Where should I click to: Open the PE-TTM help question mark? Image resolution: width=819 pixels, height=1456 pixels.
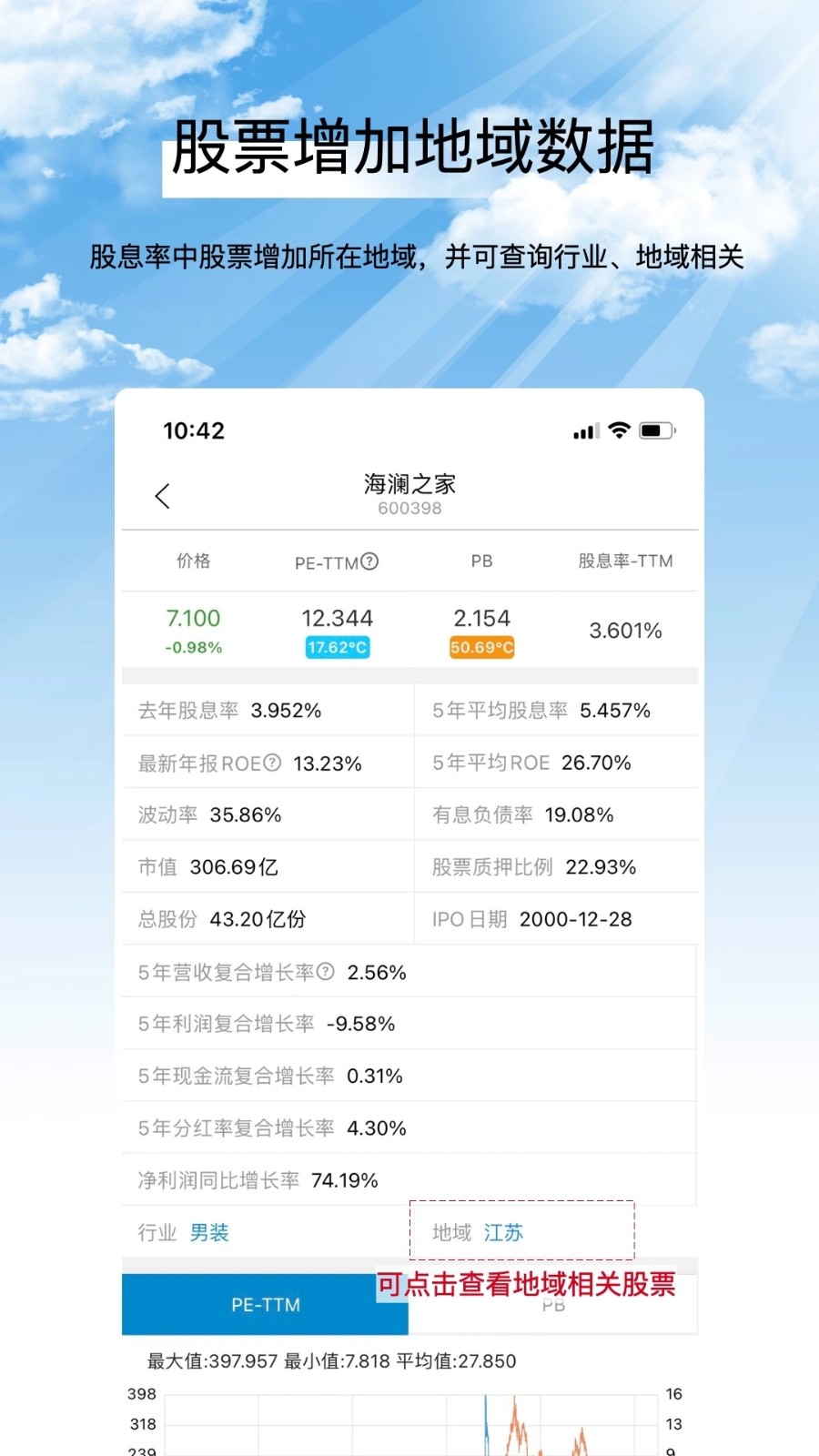tap(369, 561)
